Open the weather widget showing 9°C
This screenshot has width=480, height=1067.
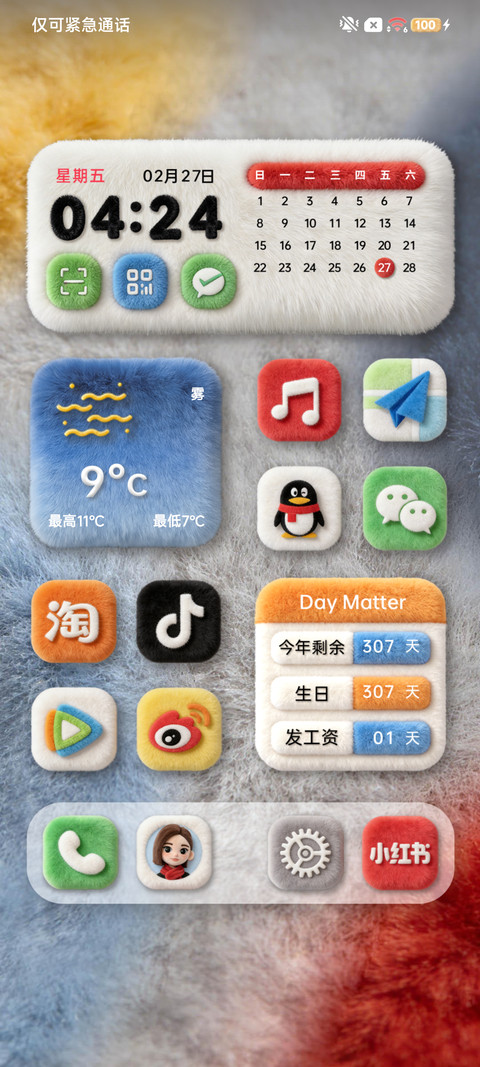[126, 453]
